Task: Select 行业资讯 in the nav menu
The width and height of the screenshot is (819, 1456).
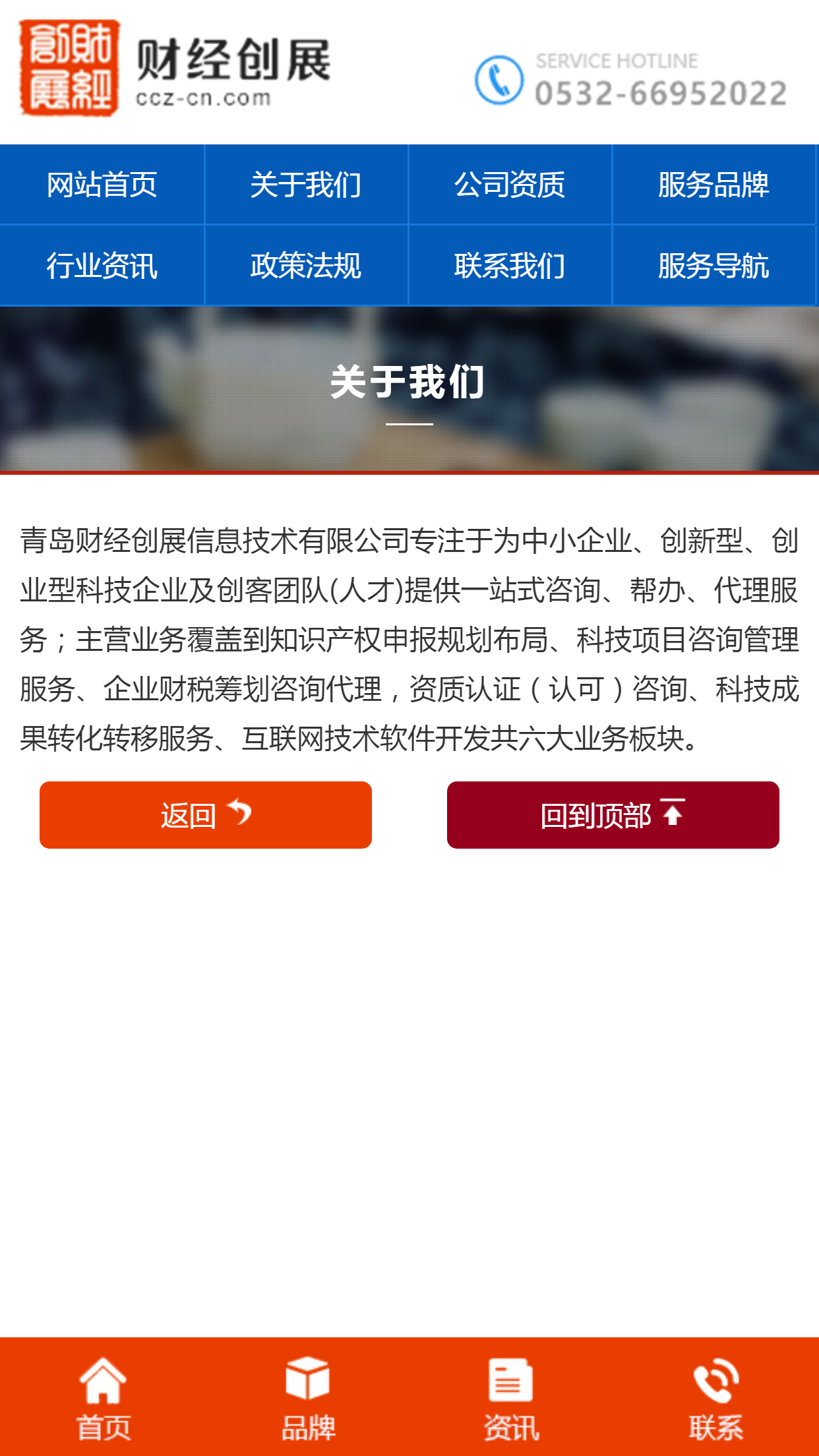Action: [102, 266]
